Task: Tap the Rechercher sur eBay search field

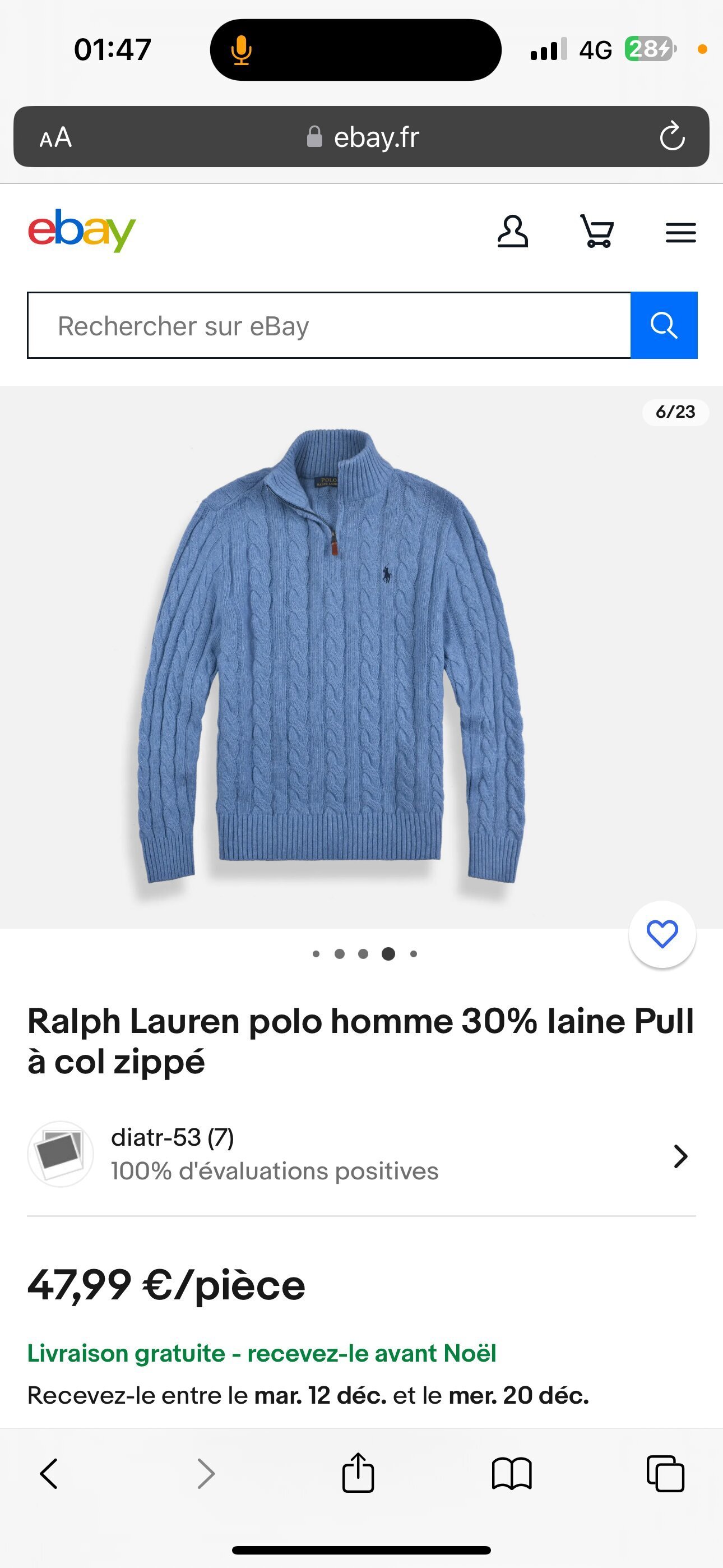Action: [329, 325]
